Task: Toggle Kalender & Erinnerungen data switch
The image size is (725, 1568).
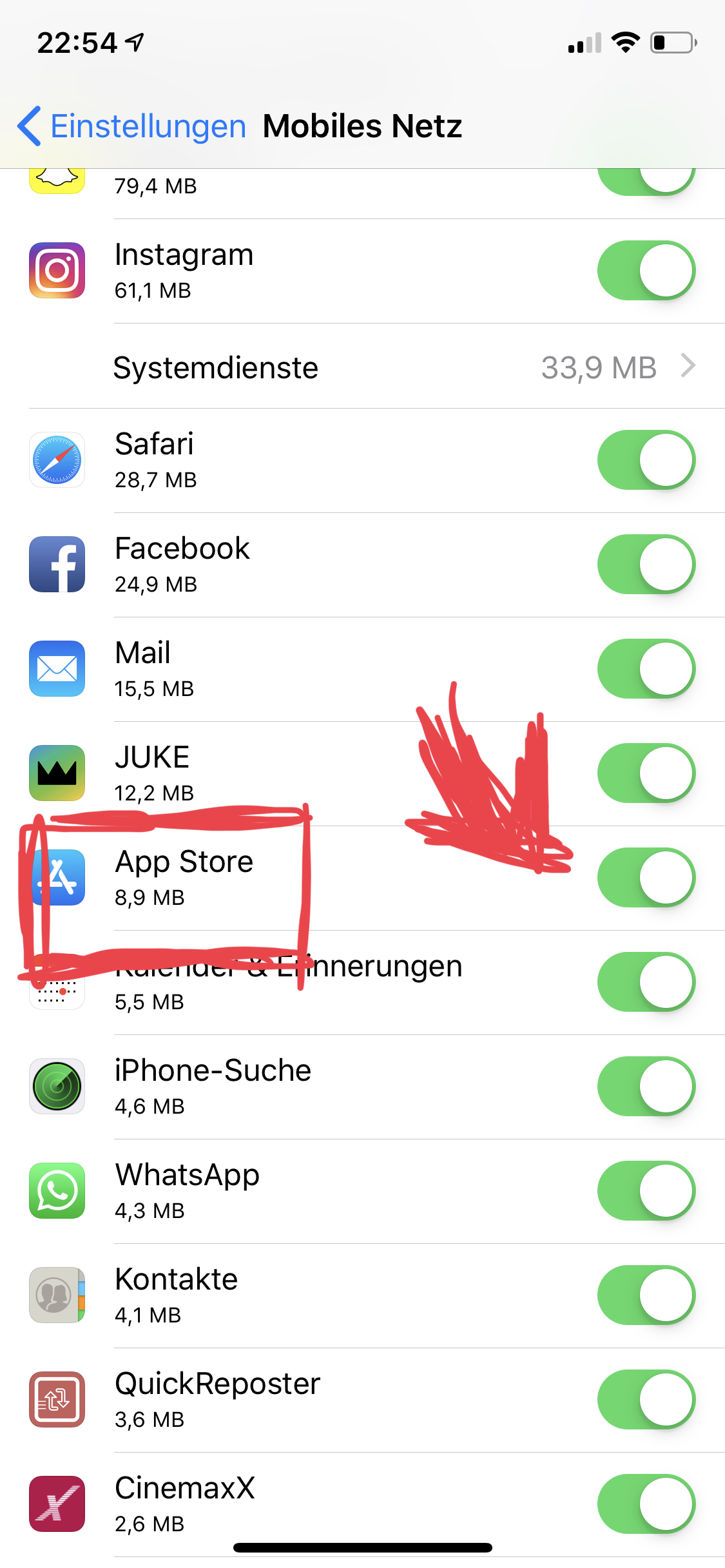Action: (x=646, y=982)
